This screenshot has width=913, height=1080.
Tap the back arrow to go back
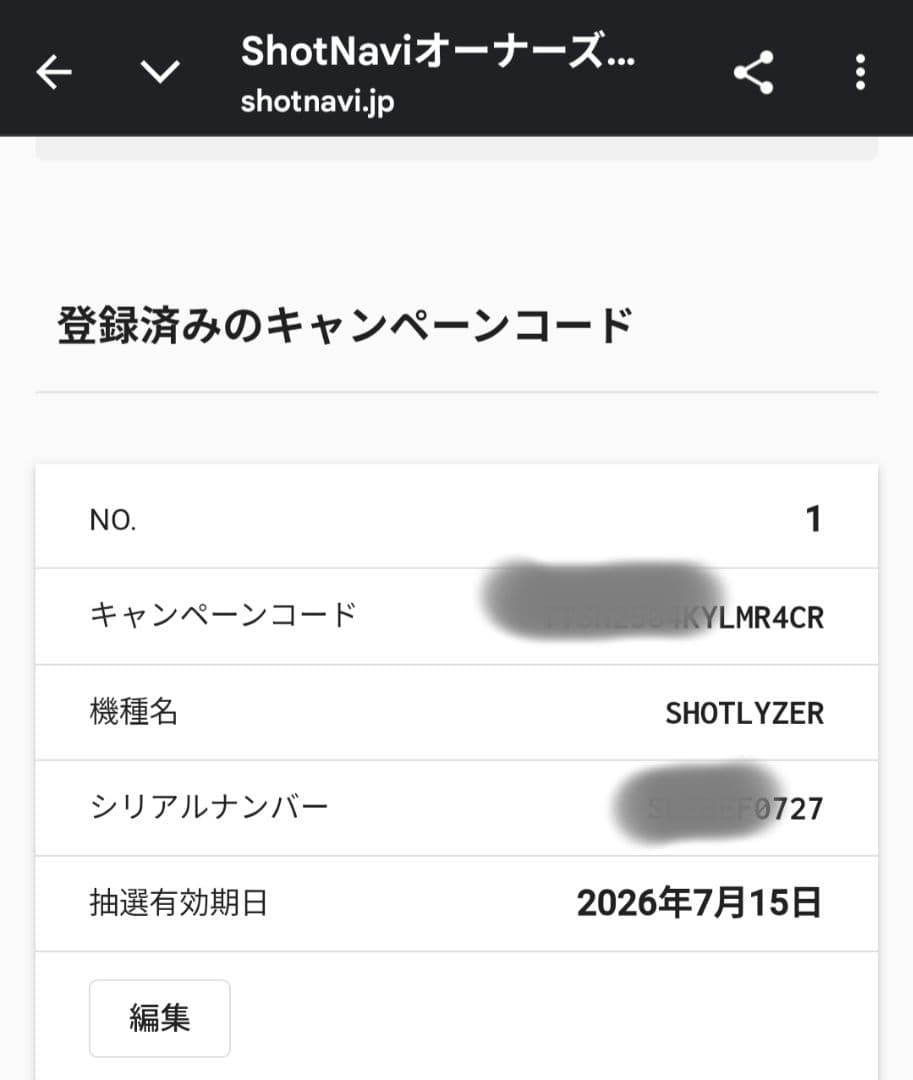[x=55, y=68]
